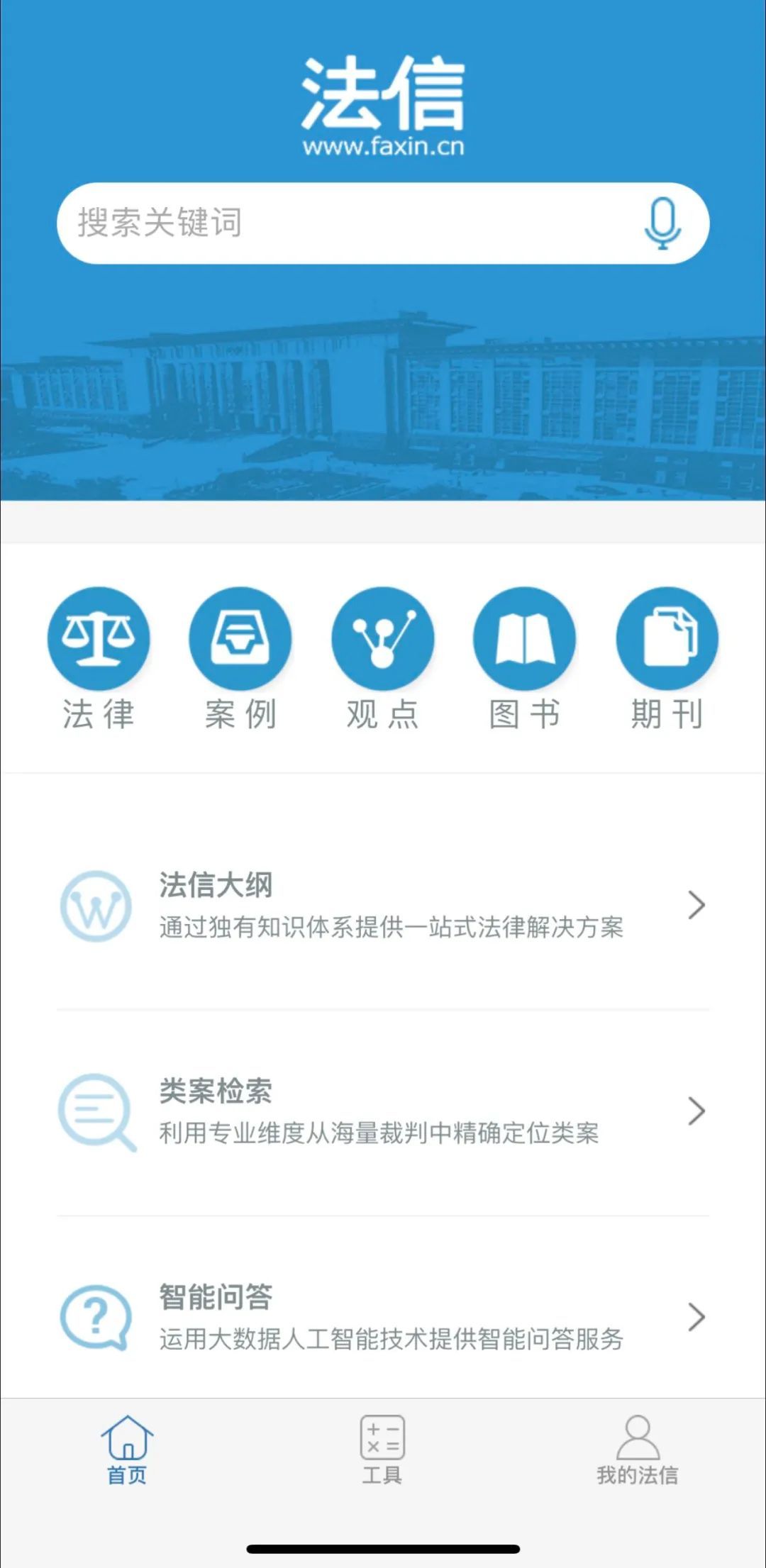Open the 我的法信 tab
Viewport: 766px width, 1568px height.
point(638,1450)
